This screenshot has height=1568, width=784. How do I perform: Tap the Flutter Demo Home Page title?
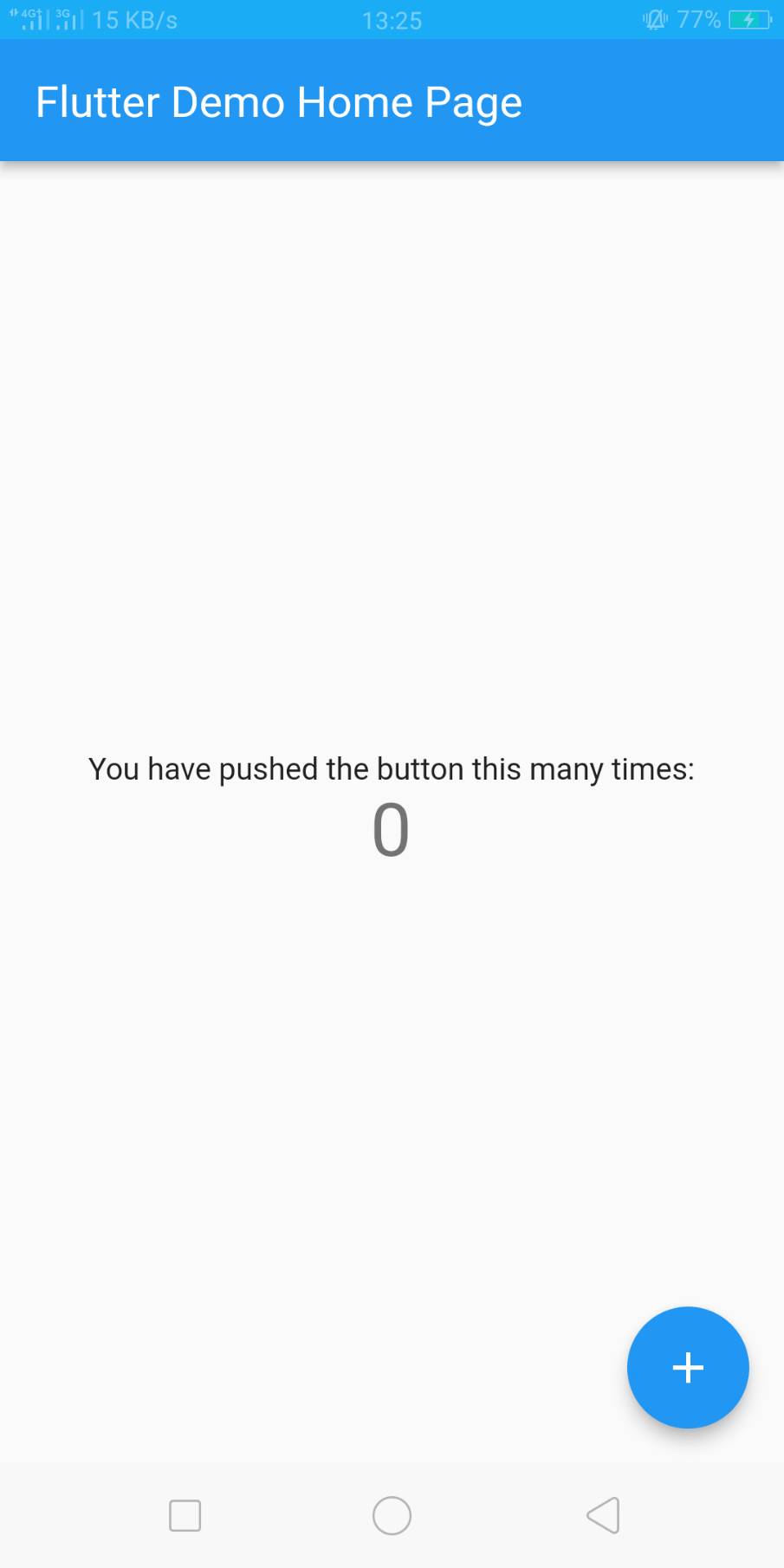click(x=278, y=100)
